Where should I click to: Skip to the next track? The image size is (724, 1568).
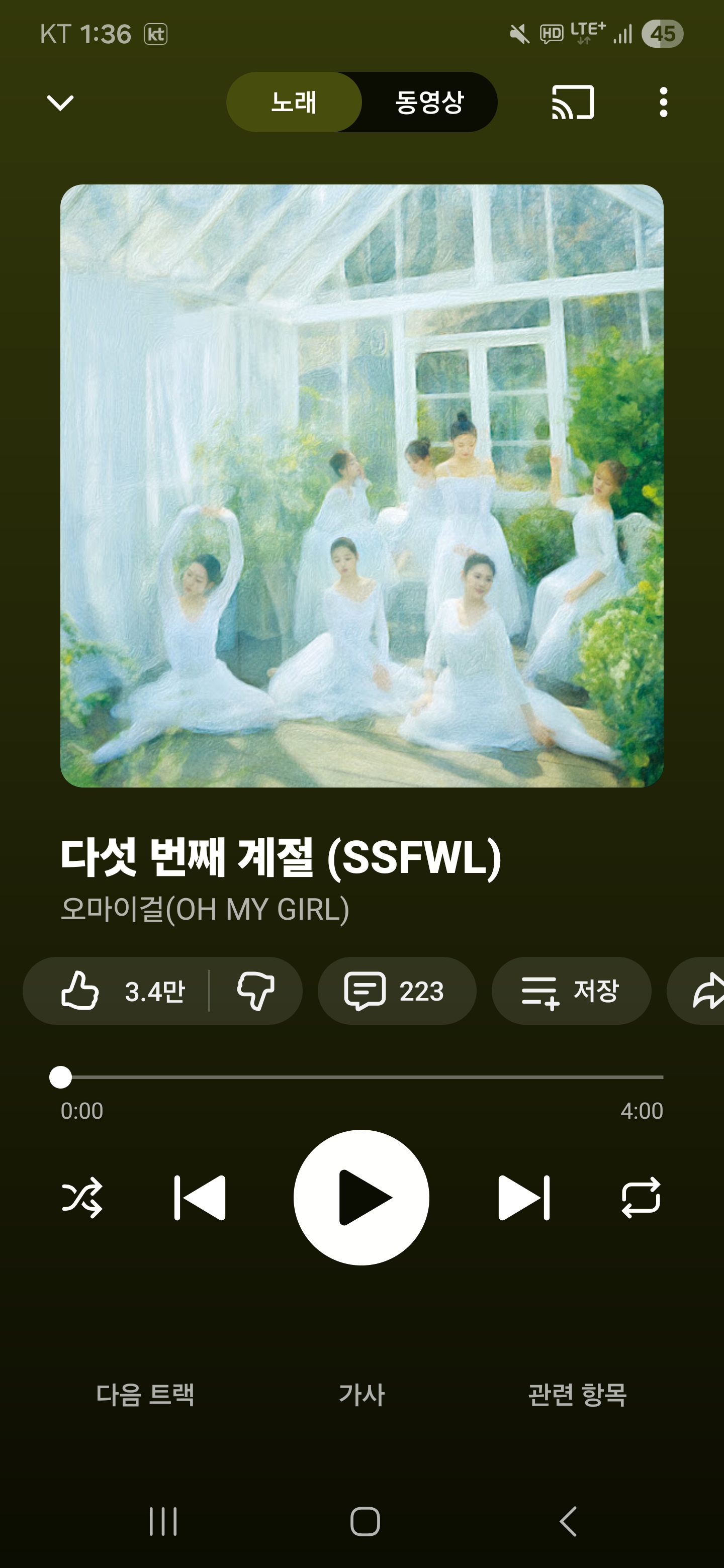coord(524,1197)
